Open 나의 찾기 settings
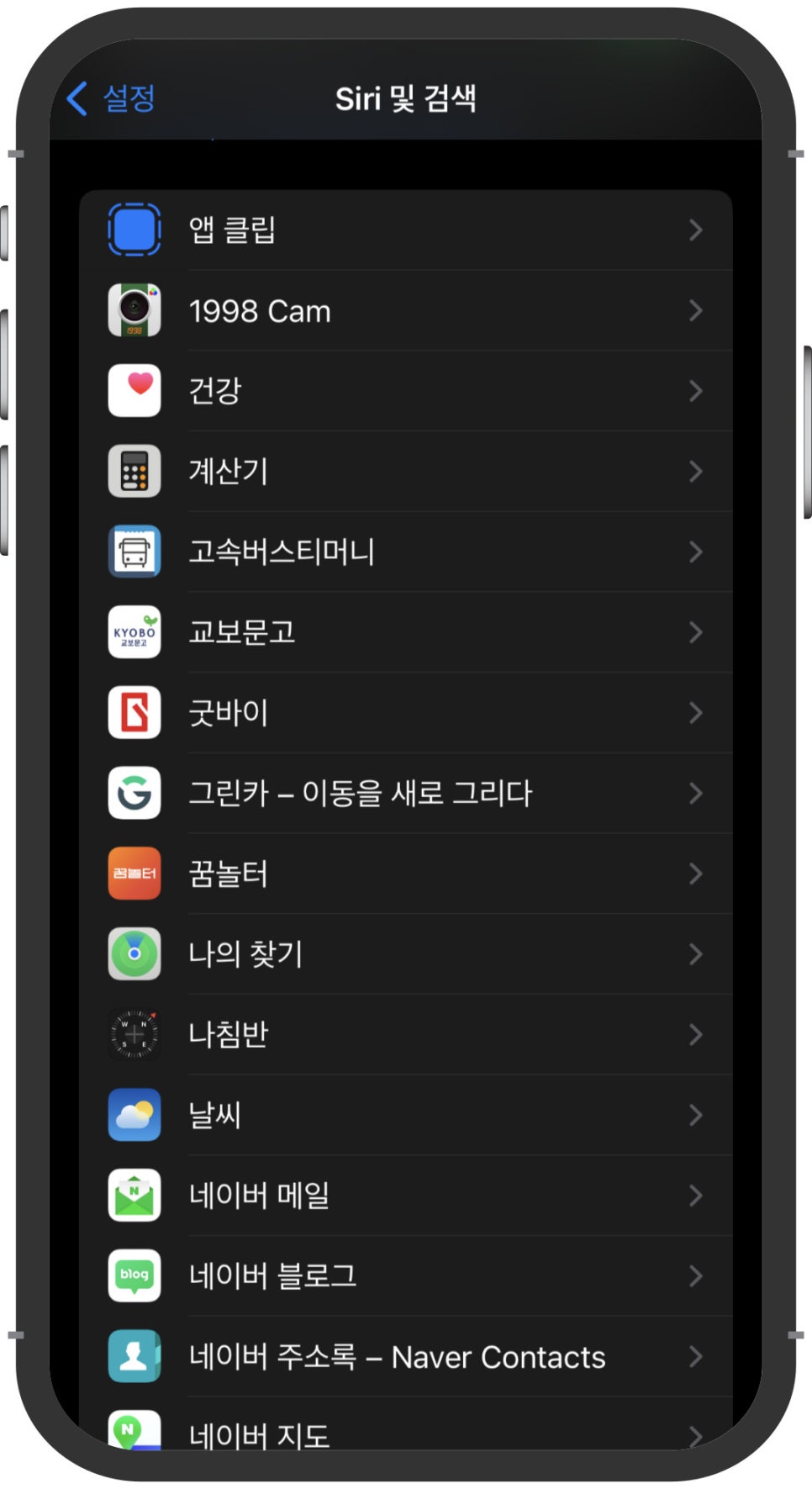This screenshot has height=1489, width=812. tap(405, 954)
